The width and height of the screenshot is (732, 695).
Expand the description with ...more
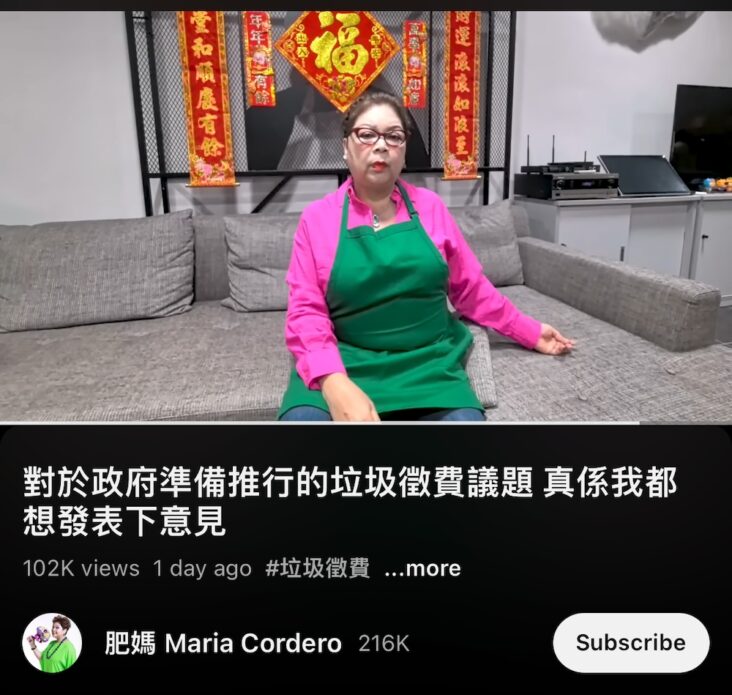(422, 568)
